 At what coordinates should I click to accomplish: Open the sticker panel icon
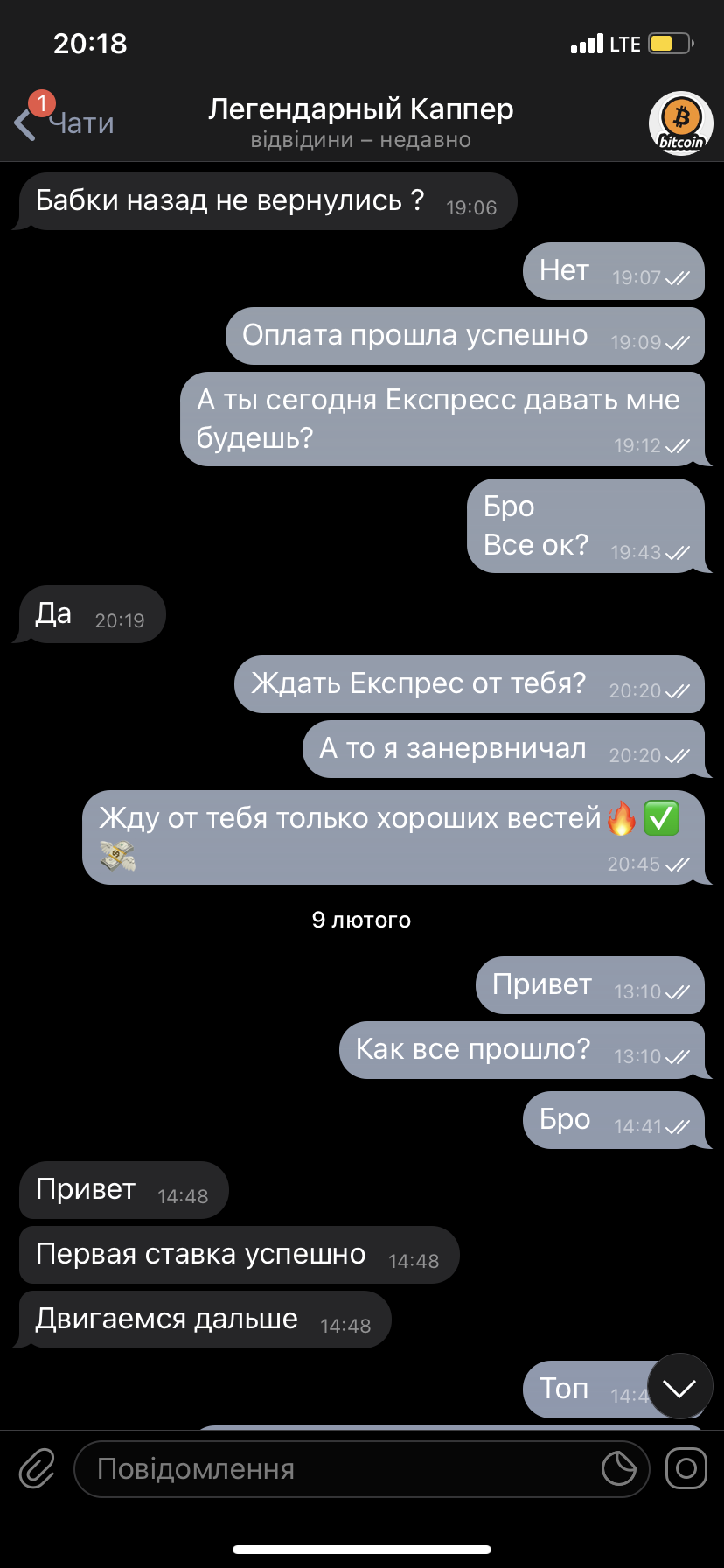point(619,1469)
